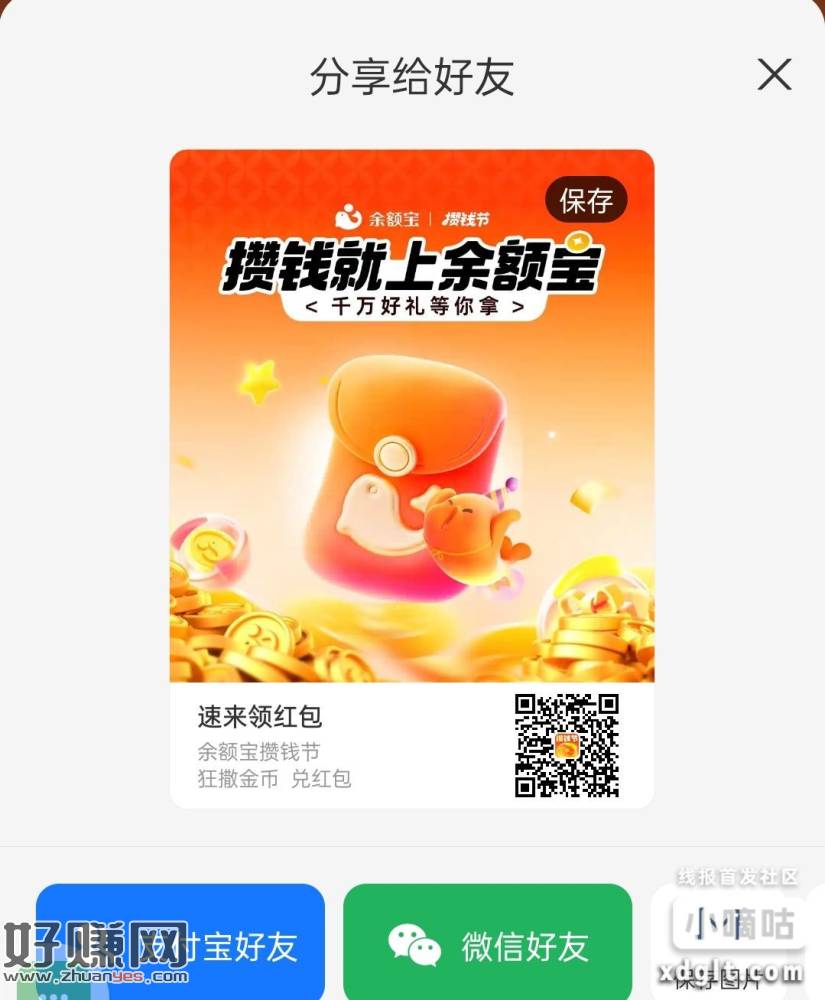The image size is (825, 1000).
Task: Tap 保存 on the poster
Action: click(x=586, y=200)
